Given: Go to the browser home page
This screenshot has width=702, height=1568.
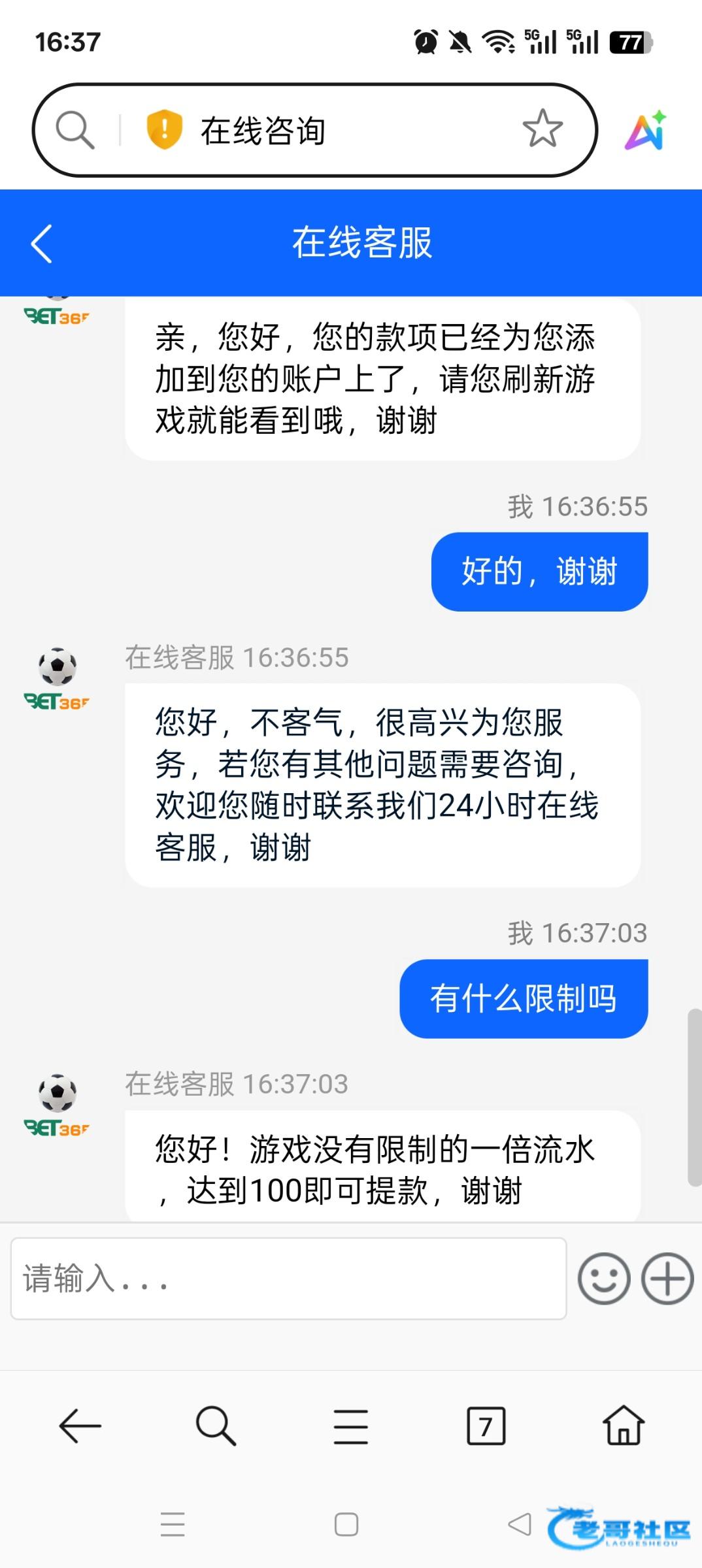Looking at the screenshot, I should coord(623,1426).
